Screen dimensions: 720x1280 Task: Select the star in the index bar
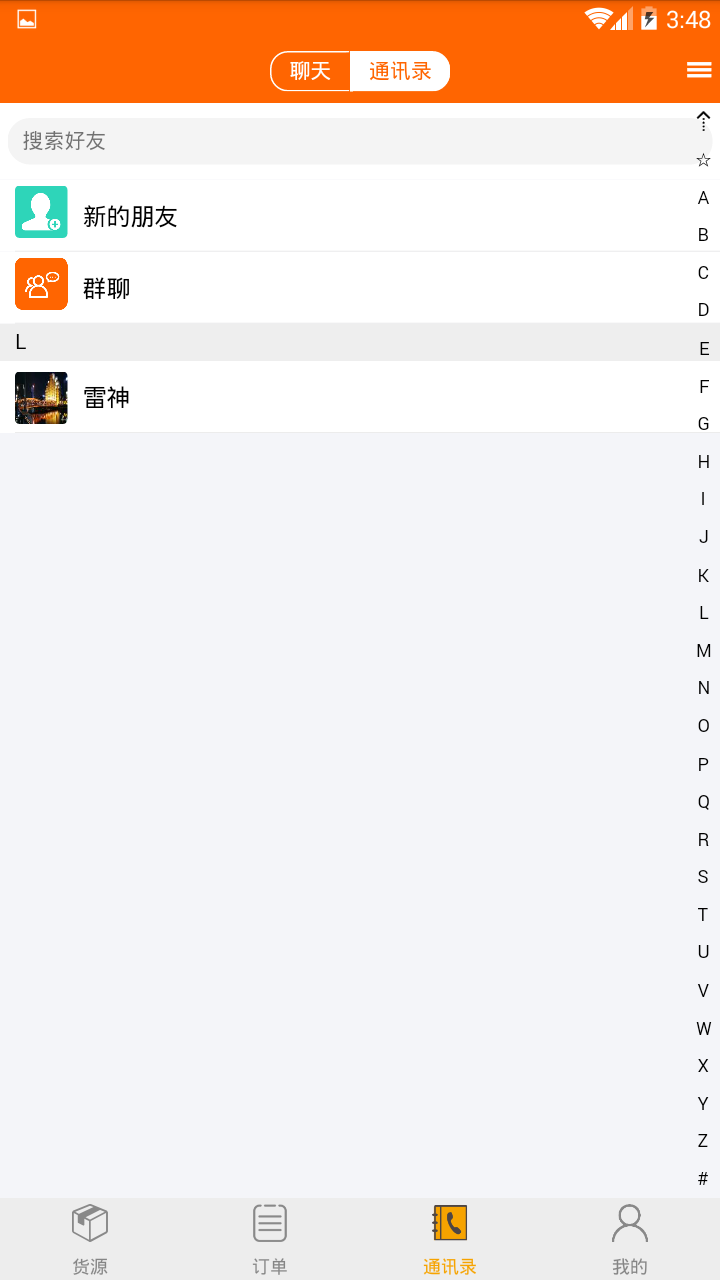[x=703, y=160]
